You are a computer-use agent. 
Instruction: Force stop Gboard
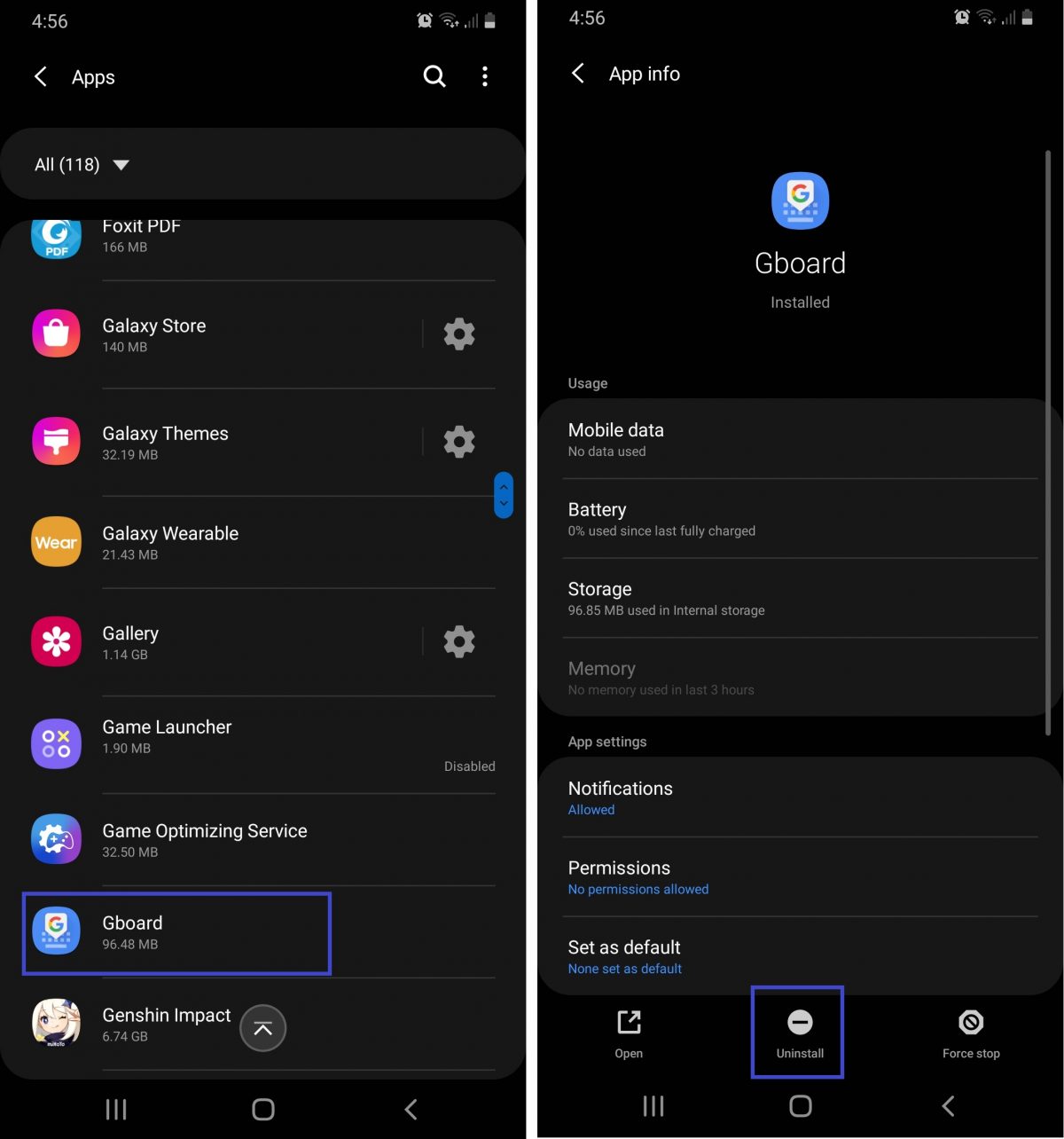(971, 1033)
